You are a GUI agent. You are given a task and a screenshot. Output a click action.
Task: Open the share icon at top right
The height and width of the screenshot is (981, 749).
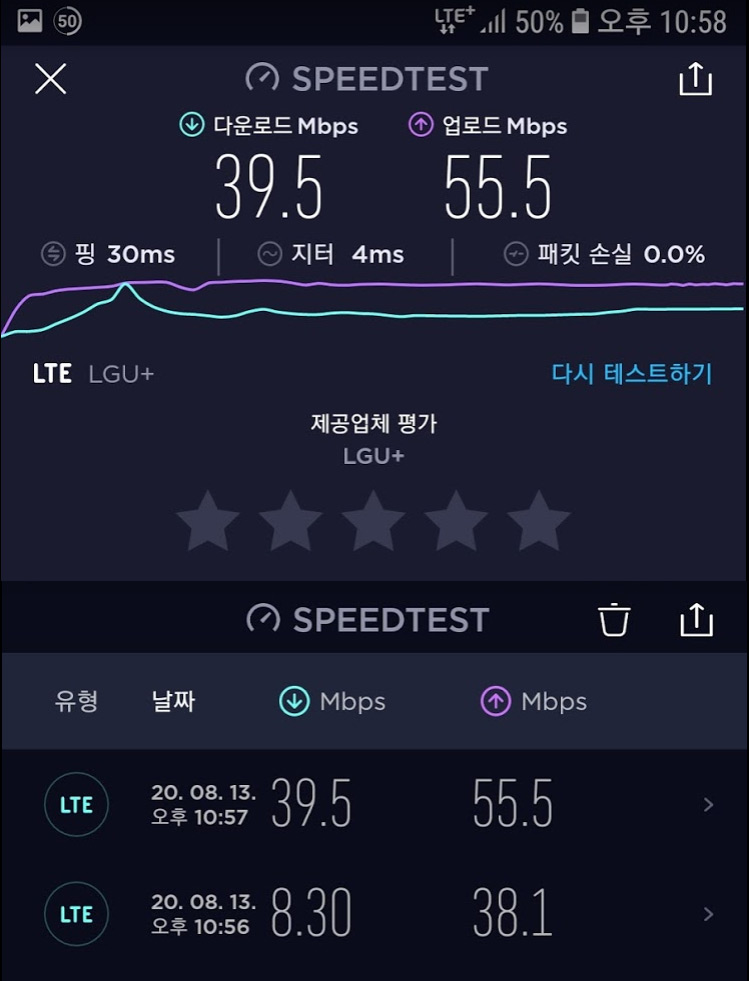pyautogui.click(x=695, y=78)
